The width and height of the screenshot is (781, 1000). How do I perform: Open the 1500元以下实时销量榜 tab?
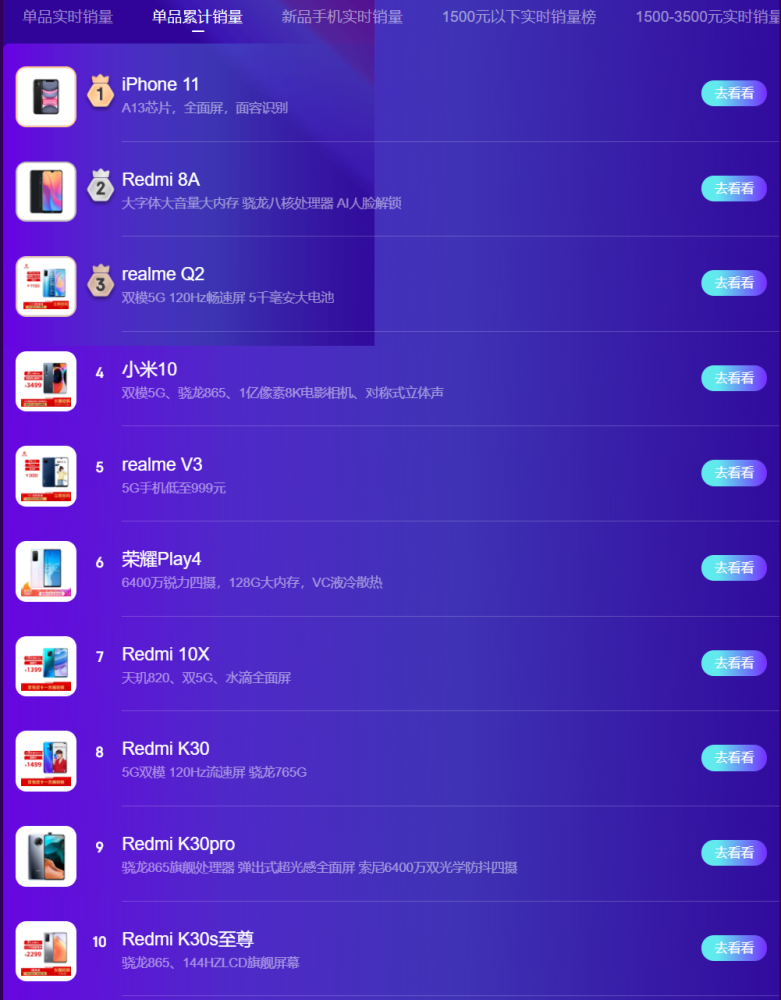coord(519,17)
